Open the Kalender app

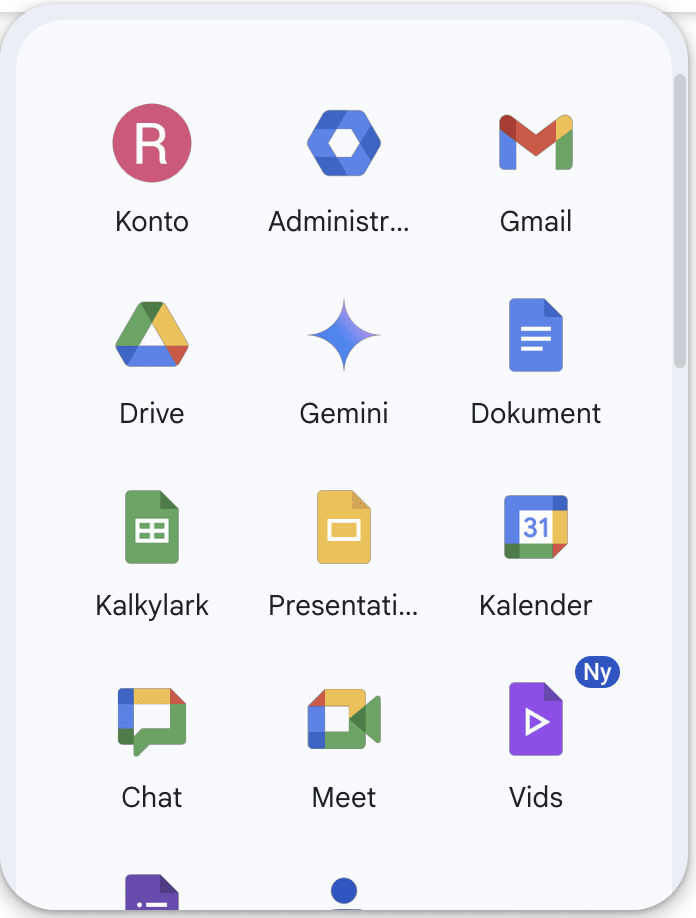[536, 527]
